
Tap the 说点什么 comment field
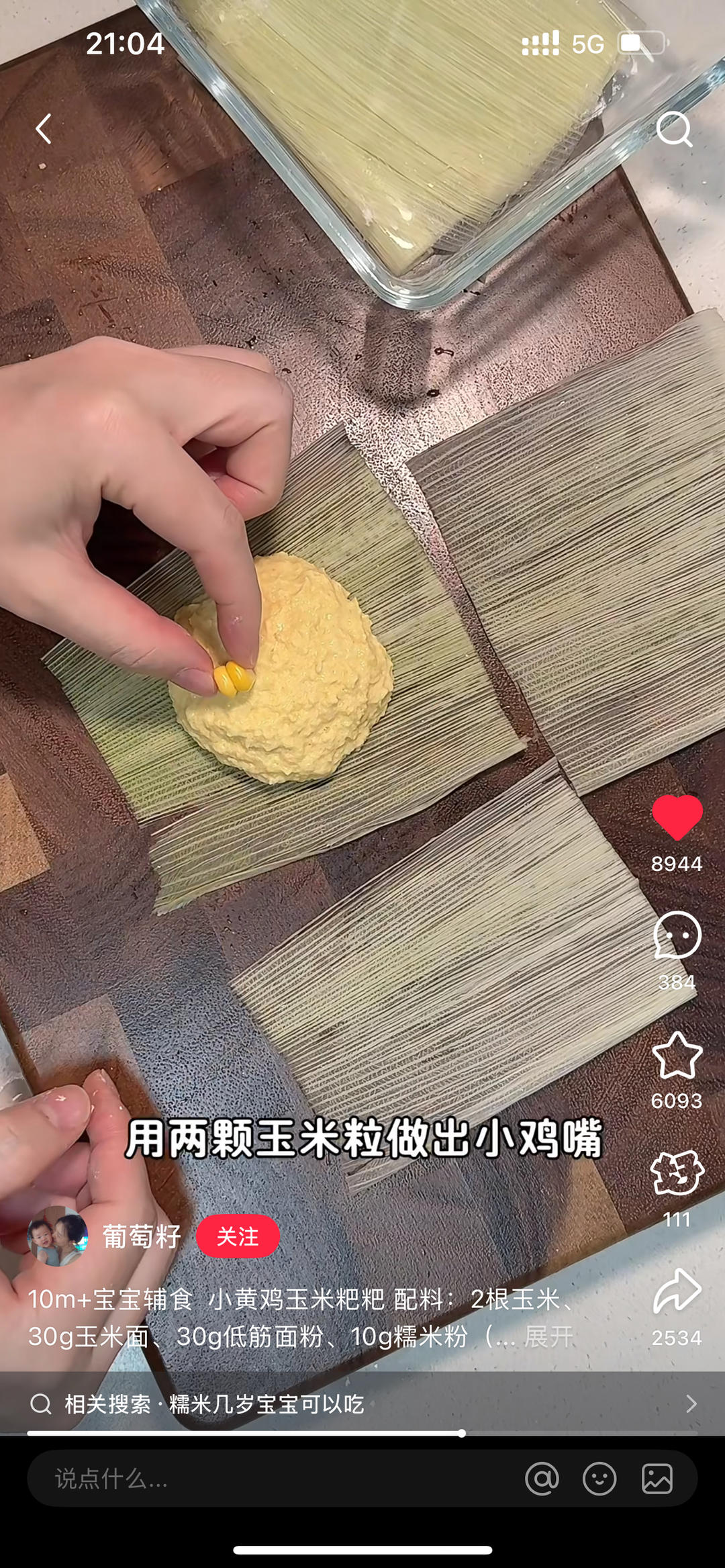[x=269, y=1479]
